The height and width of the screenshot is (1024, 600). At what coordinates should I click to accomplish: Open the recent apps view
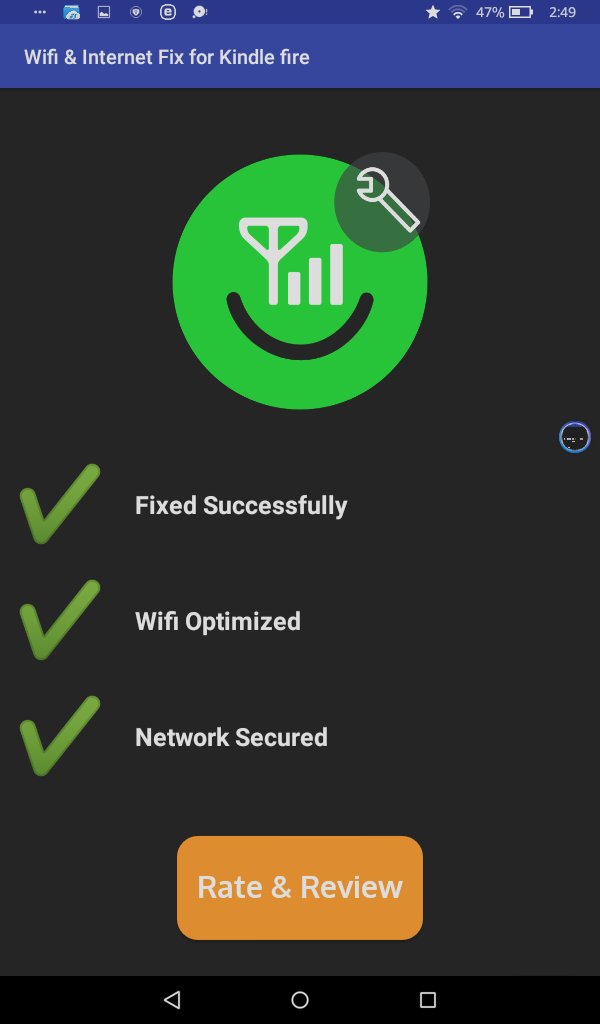tap(428, 999)
